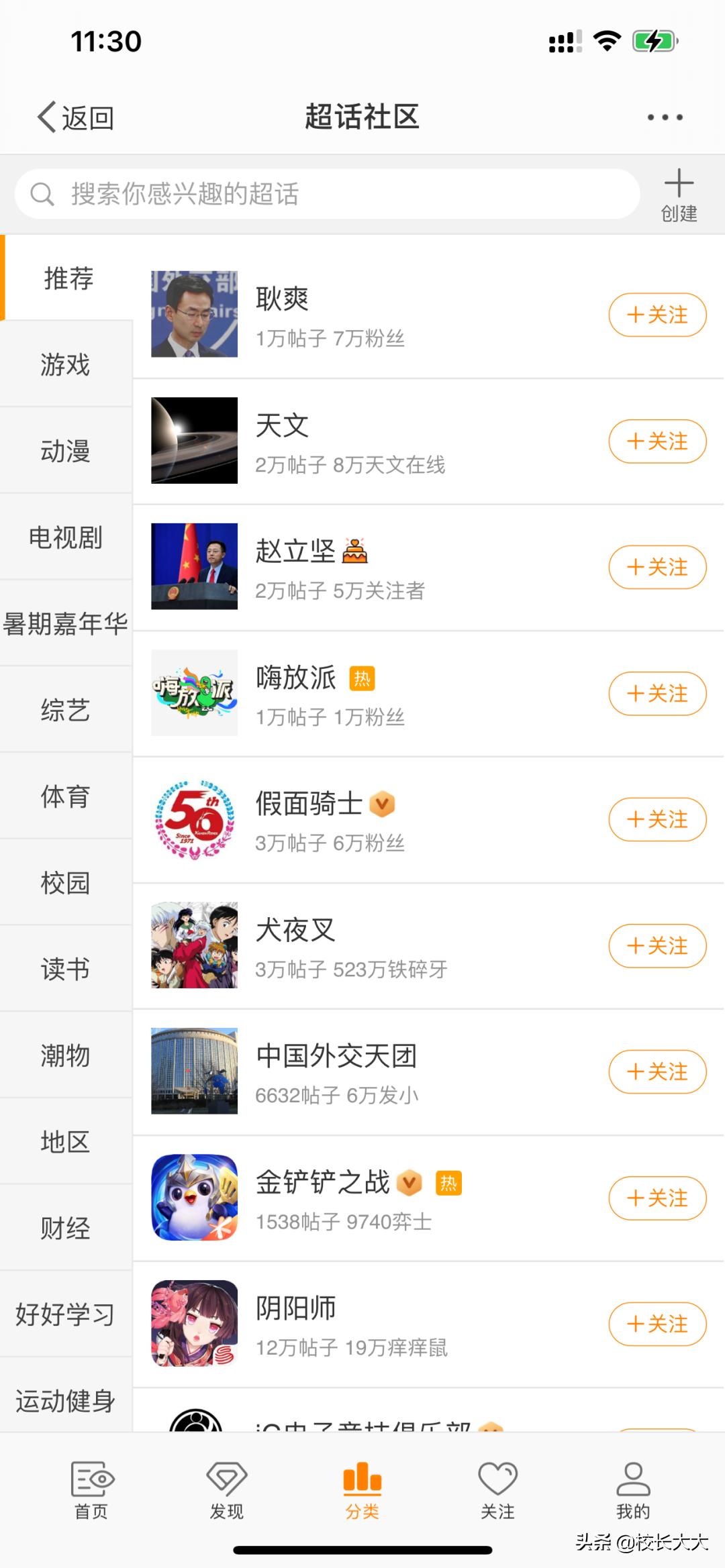Follow 耿爽 with its 关注 button

click(x=657, y=314)
